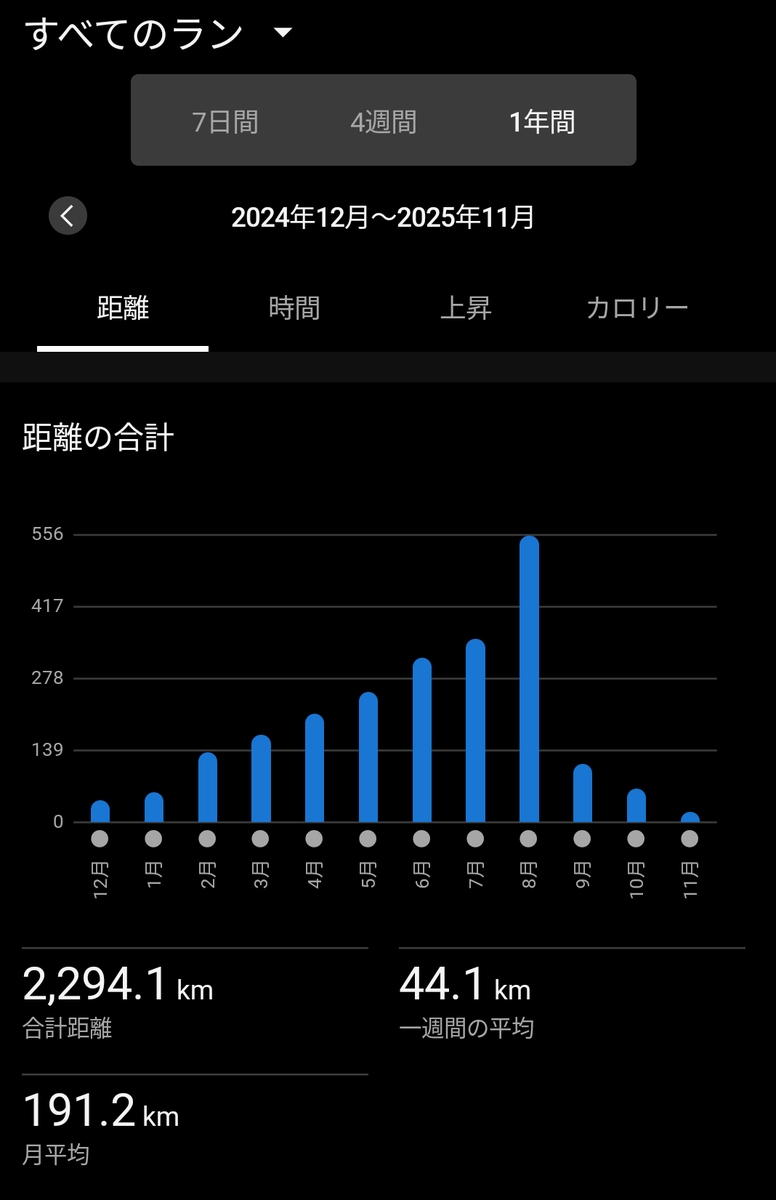Viewport: 776px width, 1200px height.
Task: Switch to the 7日間 range
Action: coord(225,122)
